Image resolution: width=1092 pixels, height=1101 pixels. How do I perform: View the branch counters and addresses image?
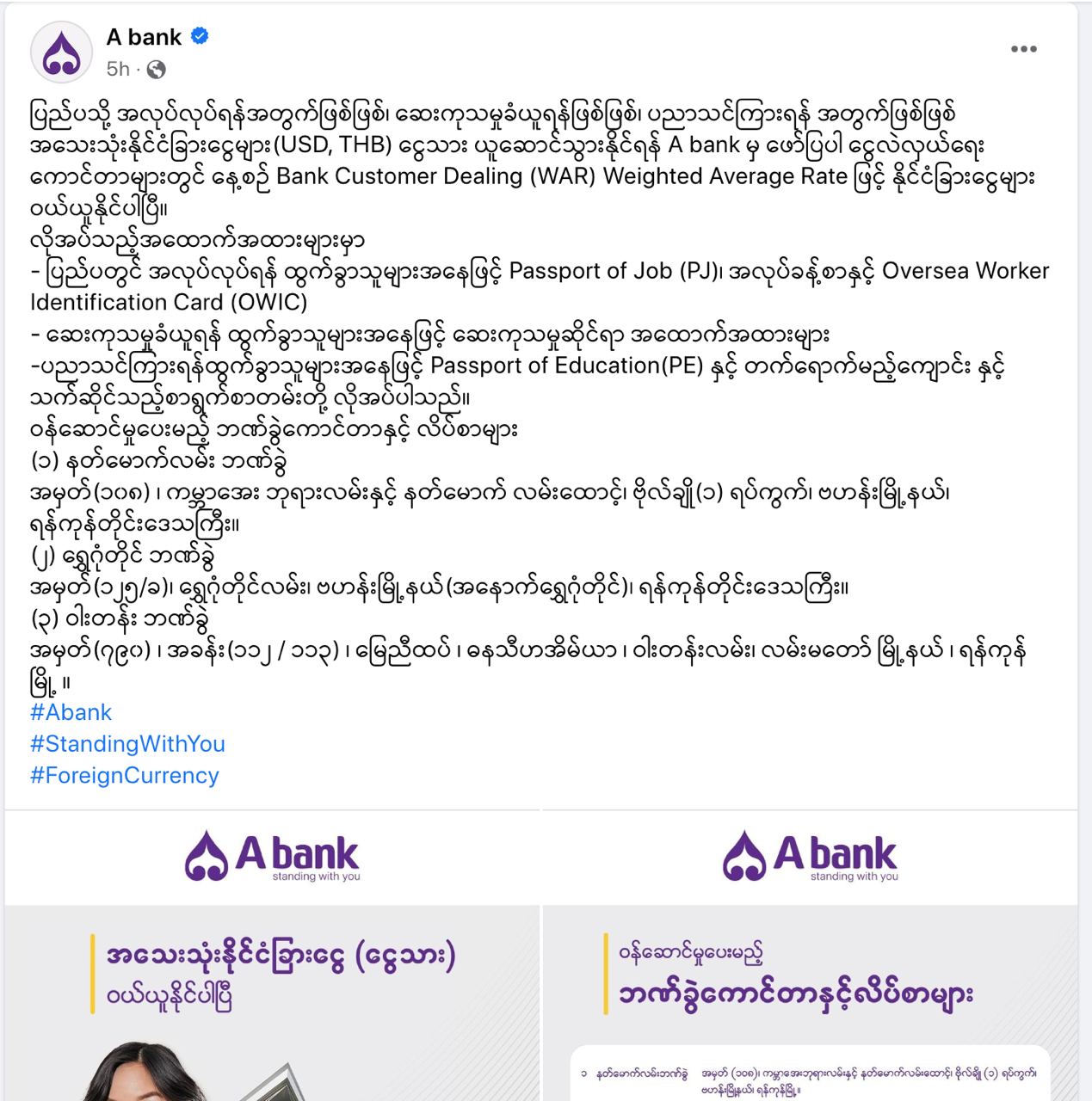coord(810,956)
